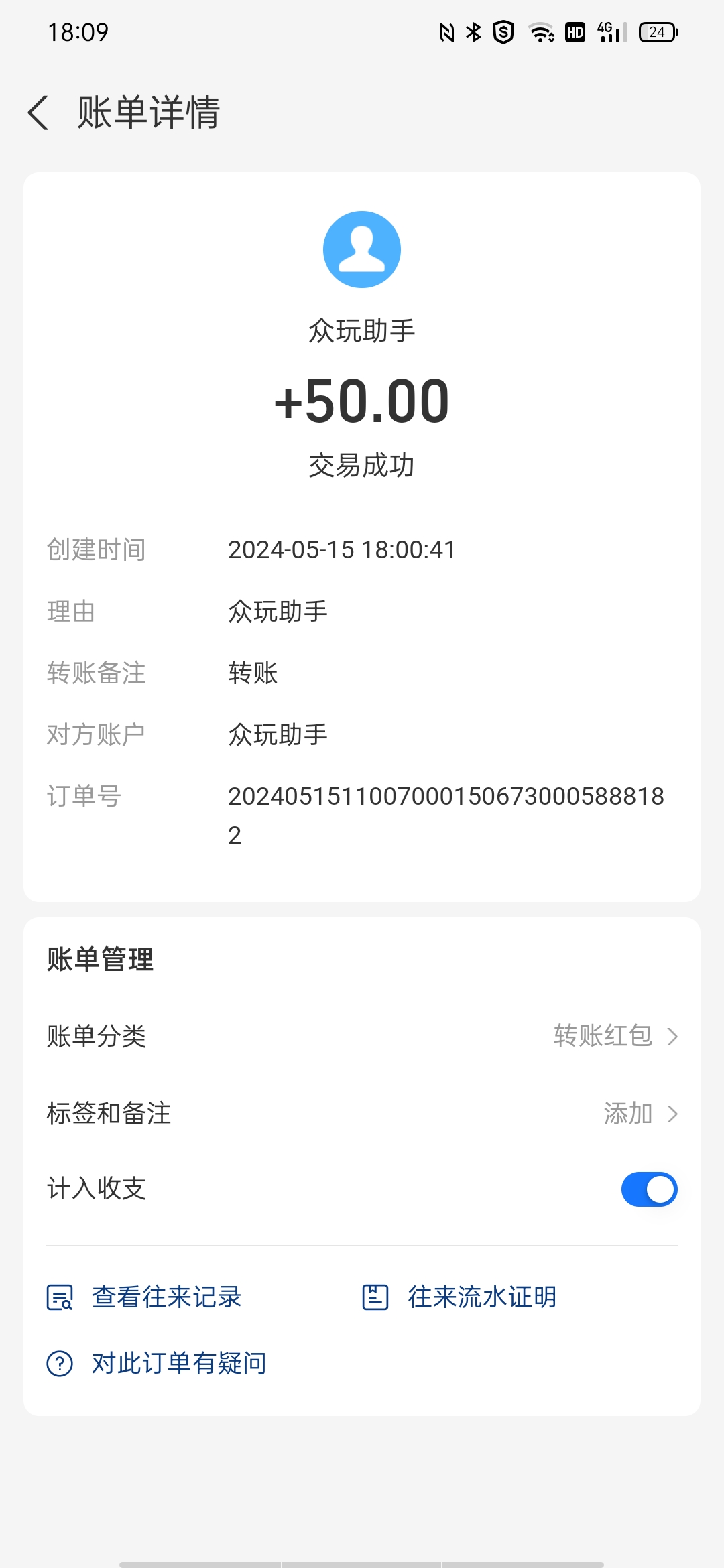Open 账单分类 to change from 转账红包

point(362,1037)
